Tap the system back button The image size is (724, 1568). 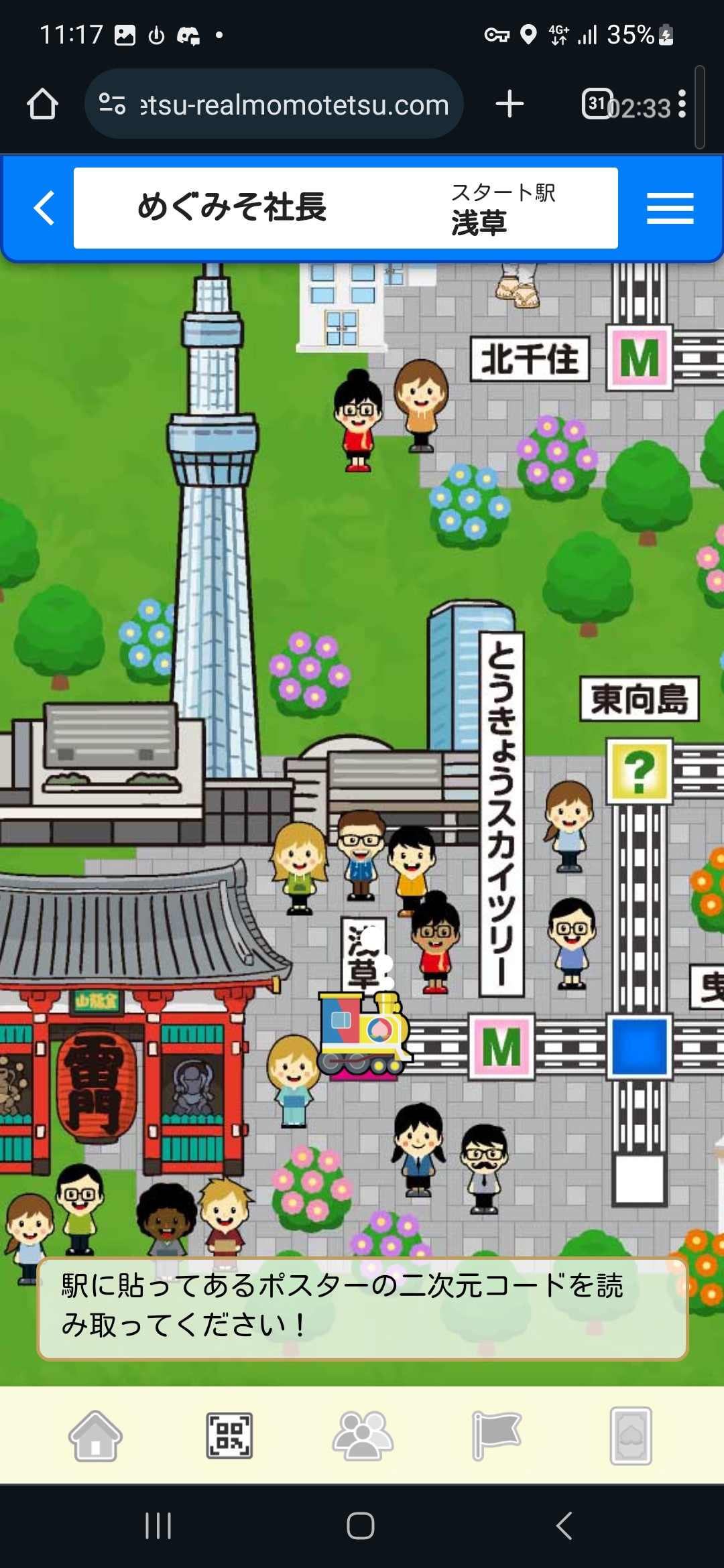pyautogui.click(x=564, y=1526)
